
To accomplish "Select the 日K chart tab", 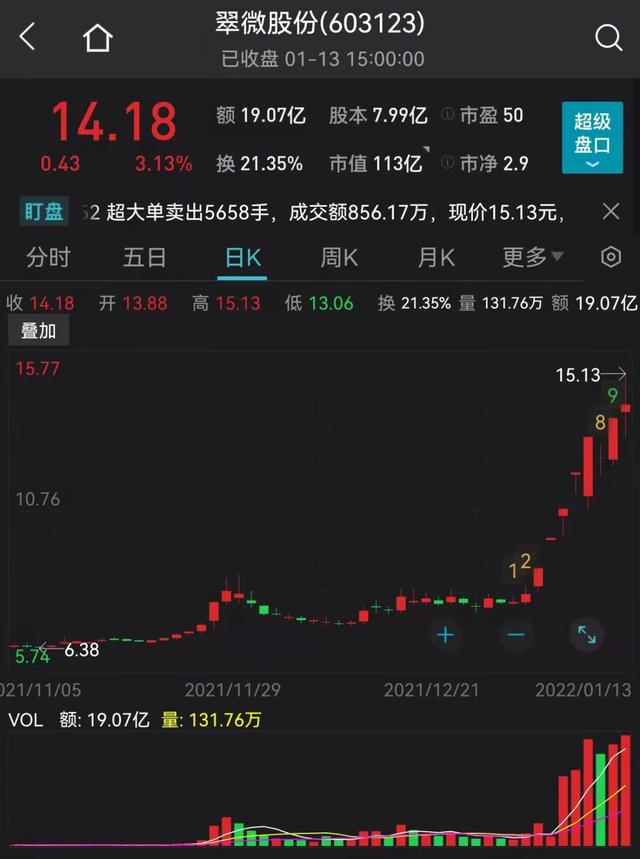I will point(242,257).
